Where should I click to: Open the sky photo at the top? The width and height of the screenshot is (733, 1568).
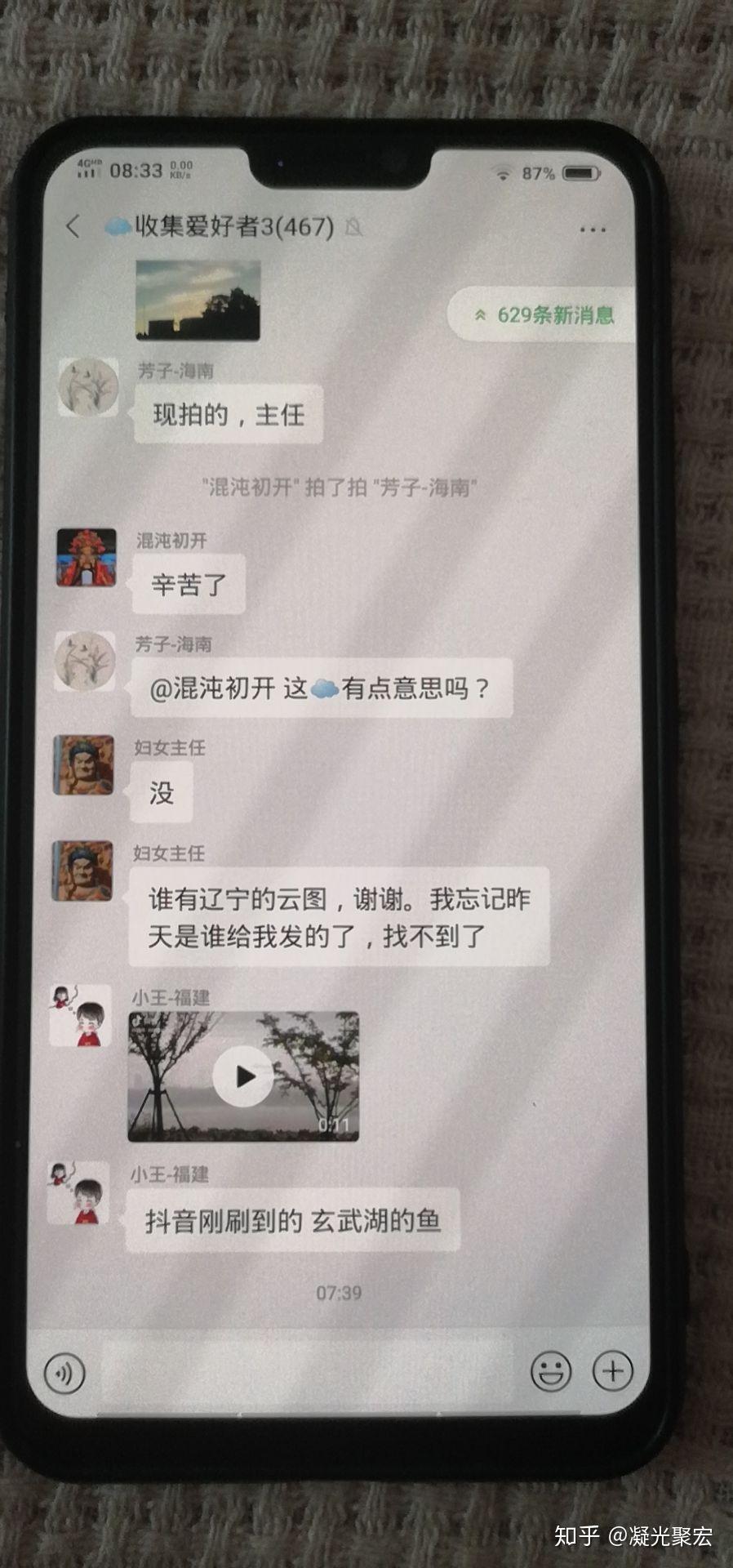[x=198, y=300]
